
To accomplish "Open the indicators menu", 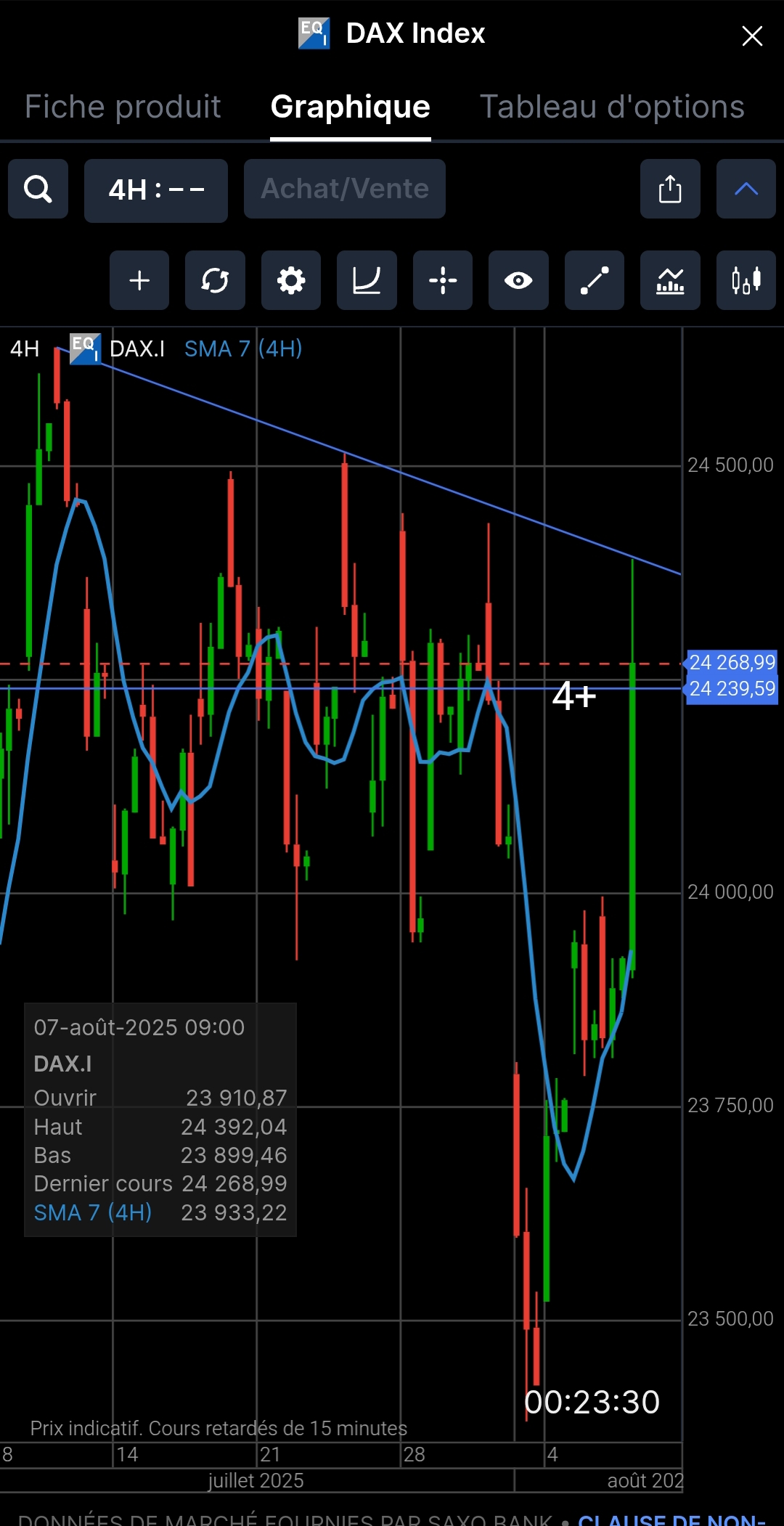I will pos(670,281).
